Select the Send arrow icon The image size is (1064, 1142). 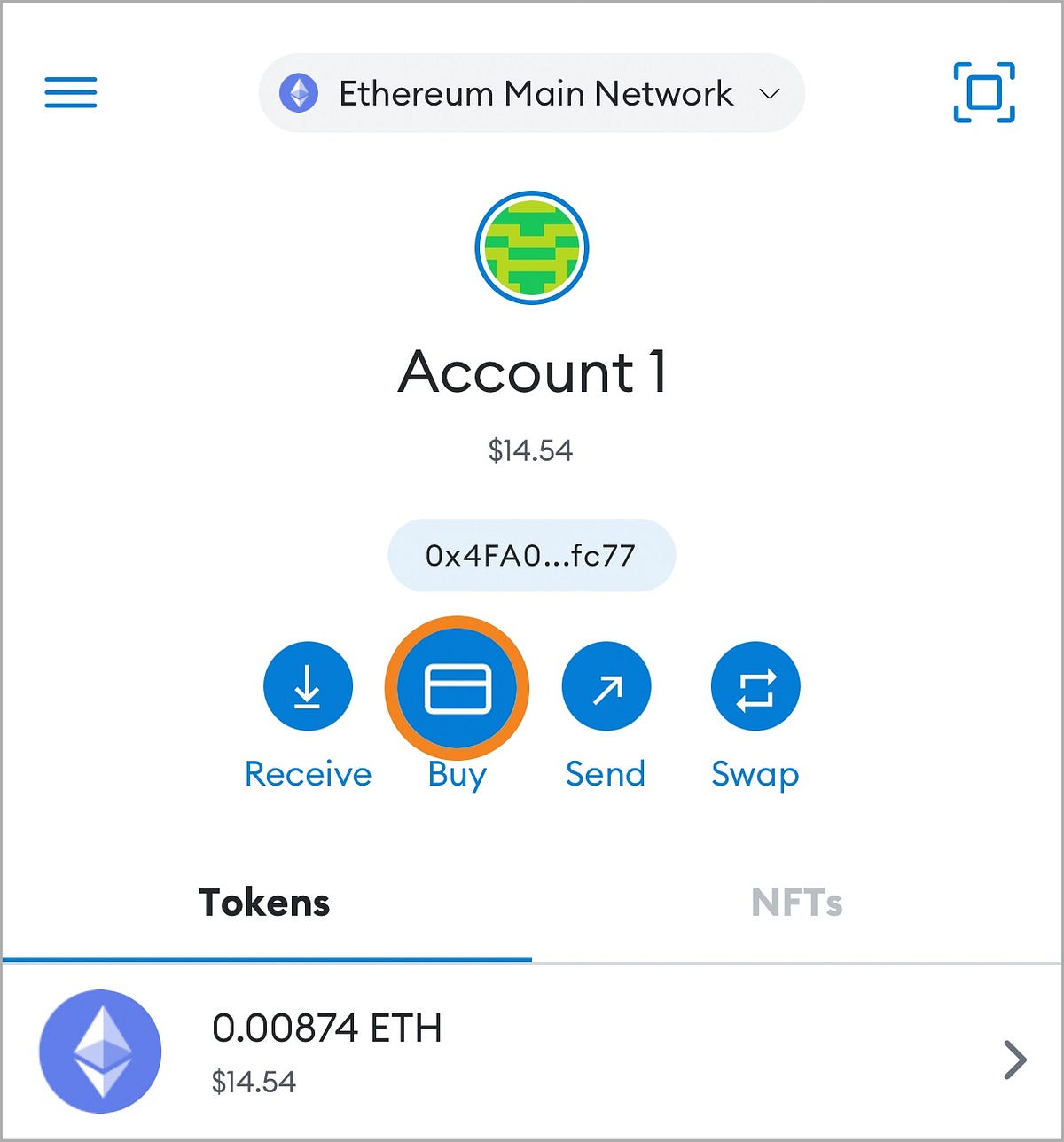(x=606, y=686)
